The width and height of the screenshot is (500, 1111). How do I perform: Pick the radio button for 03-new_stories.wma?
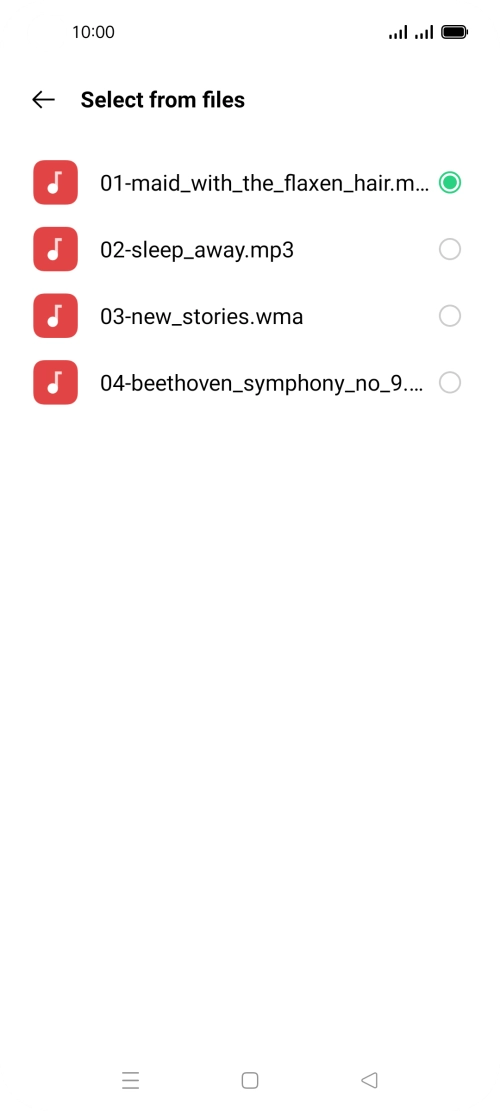450,316
